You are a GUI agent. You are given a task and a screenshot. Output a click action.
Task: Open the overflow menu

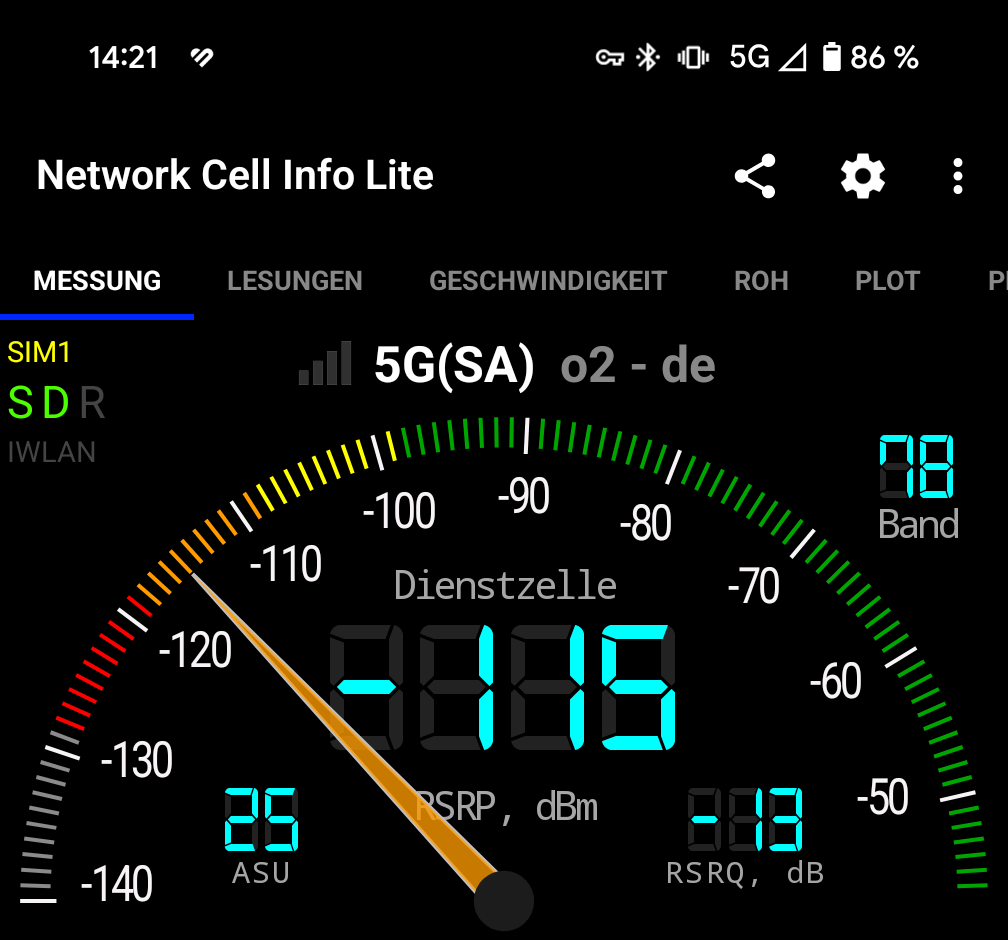tap(957, 176)
